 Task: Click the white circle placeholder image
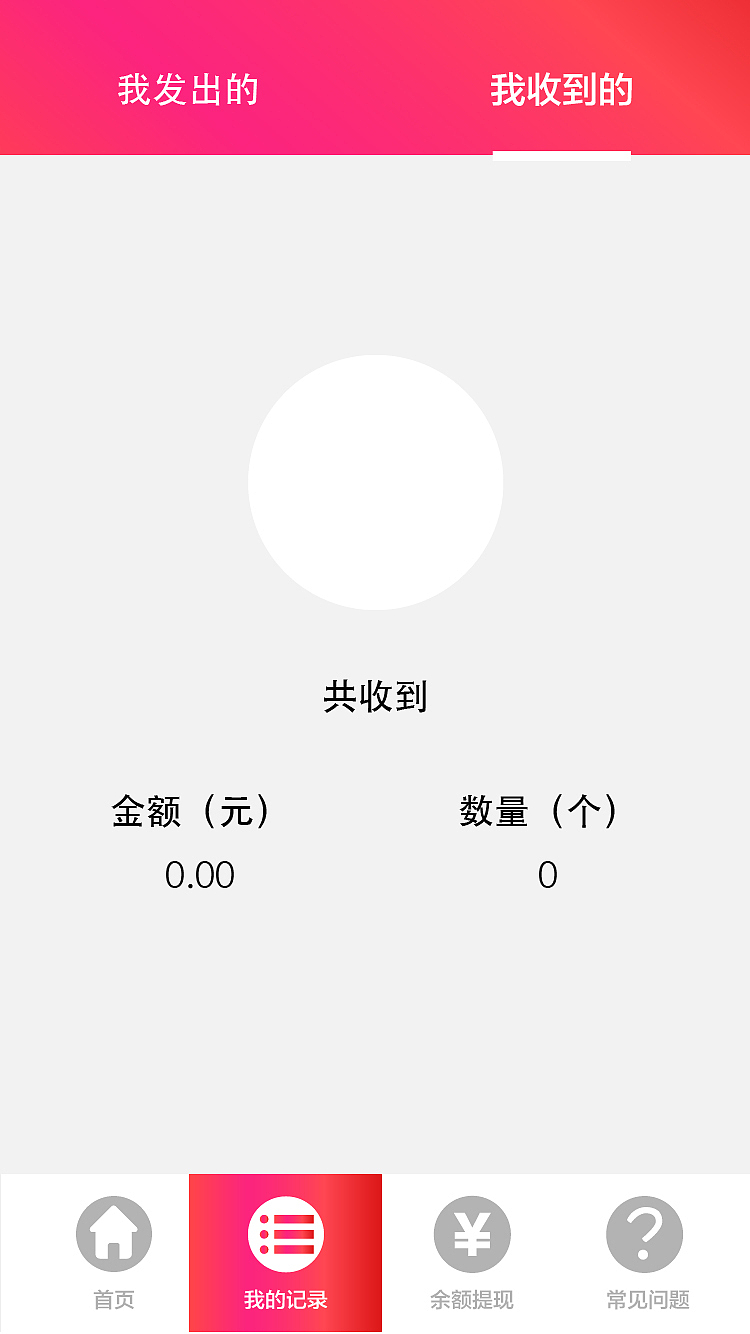pyautogui.click(x=375, y=480)
